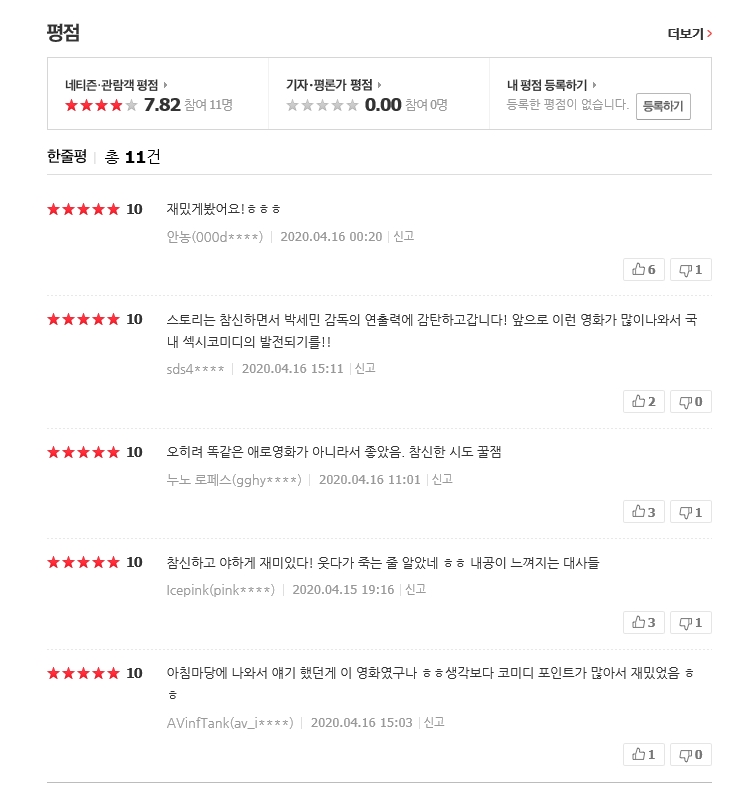Like sds4****'s review
The image size is (753, 799).
(x=643, y=401)
